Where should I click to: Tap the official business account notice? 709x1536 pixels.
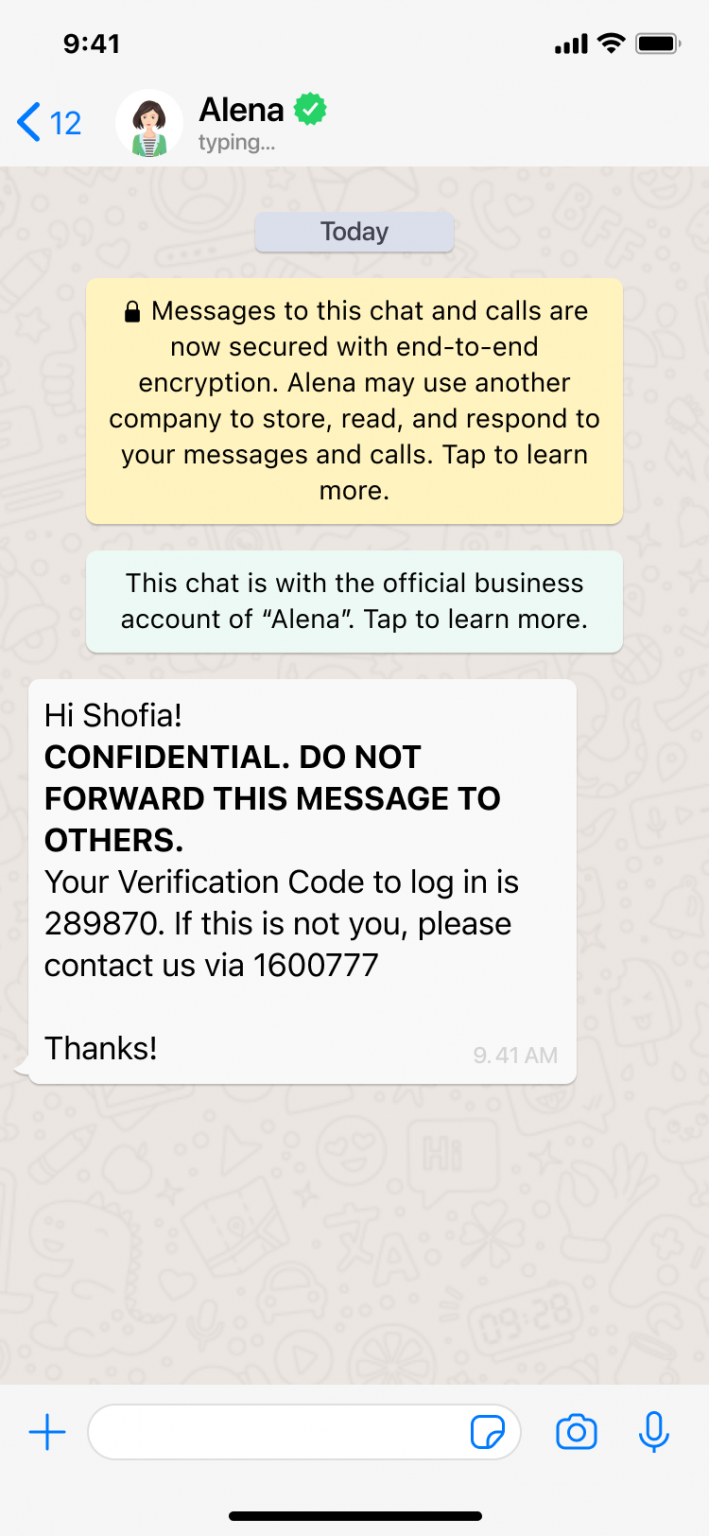[x=354, y=601]
